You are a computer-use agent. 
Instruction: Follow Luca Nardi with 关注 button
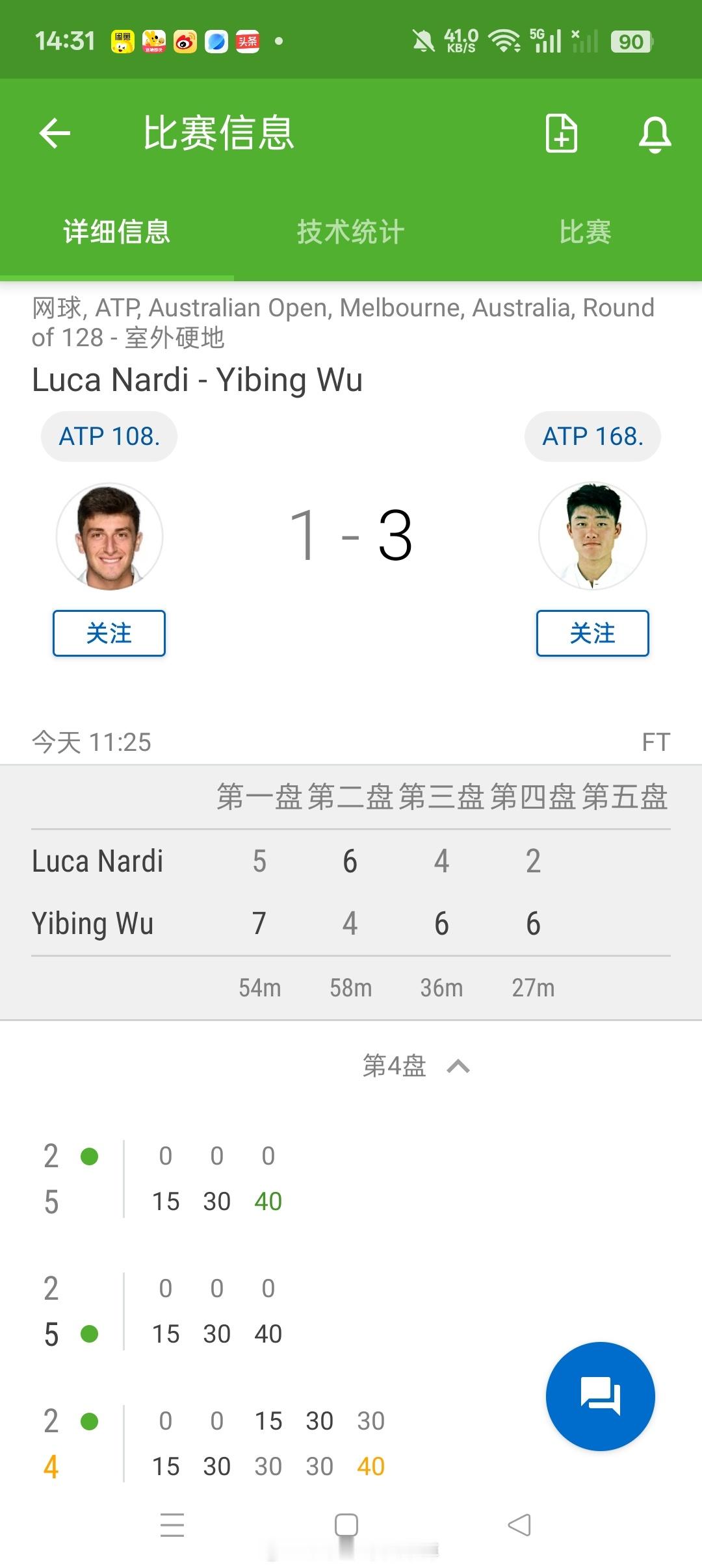(x=109, y=633)
